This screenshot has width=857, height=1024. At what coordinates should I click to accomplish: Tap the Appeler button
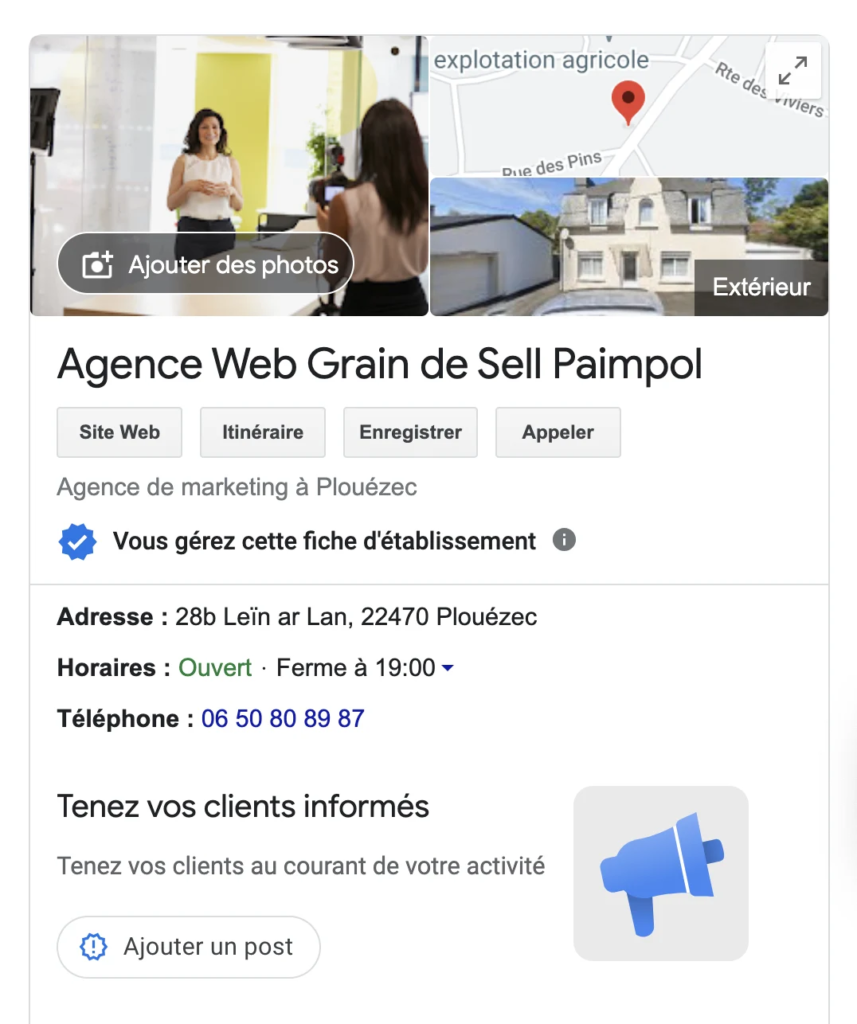pos(557,432)
